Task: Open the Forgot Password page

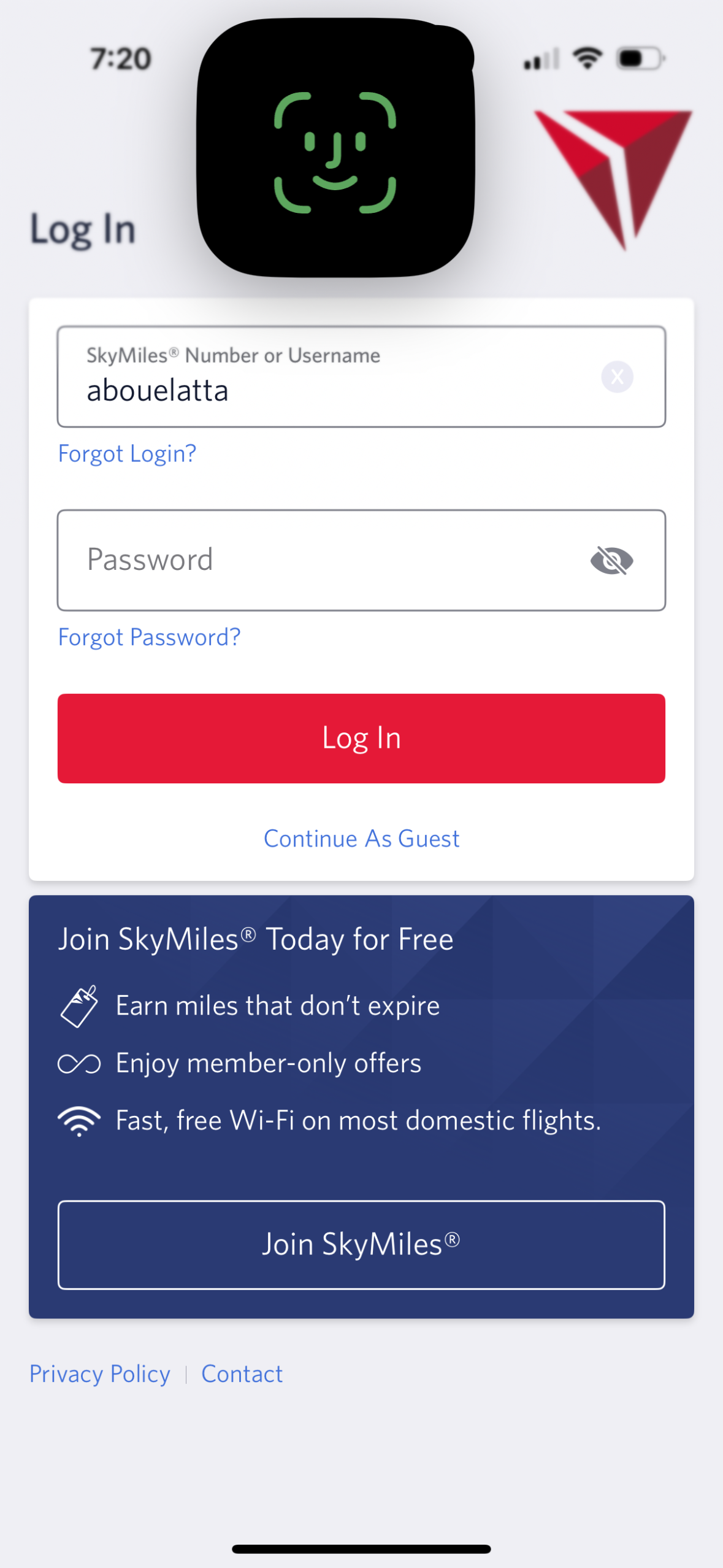Action: [149, 637]
